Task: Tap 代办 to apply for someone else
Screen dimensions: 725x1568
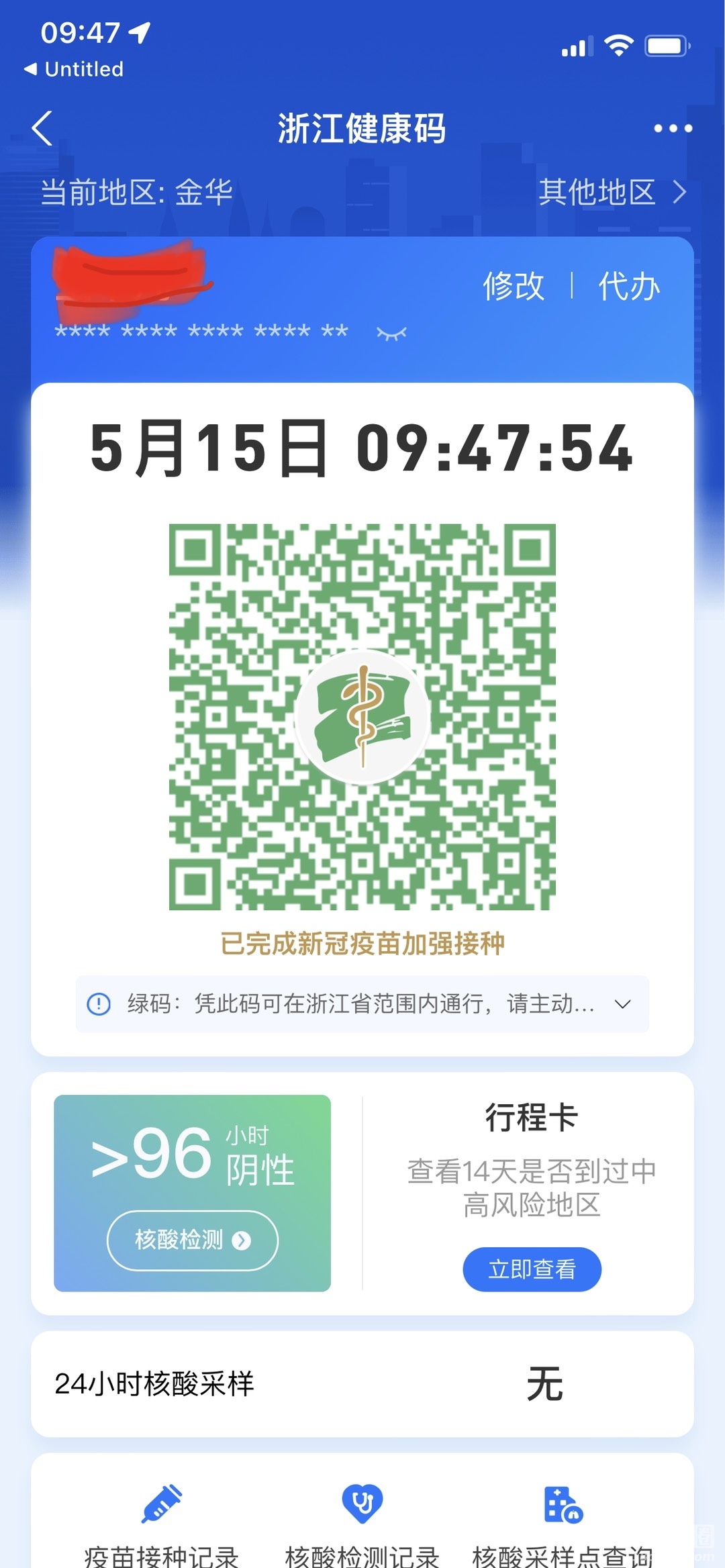Action: click(x=629, y=287)
